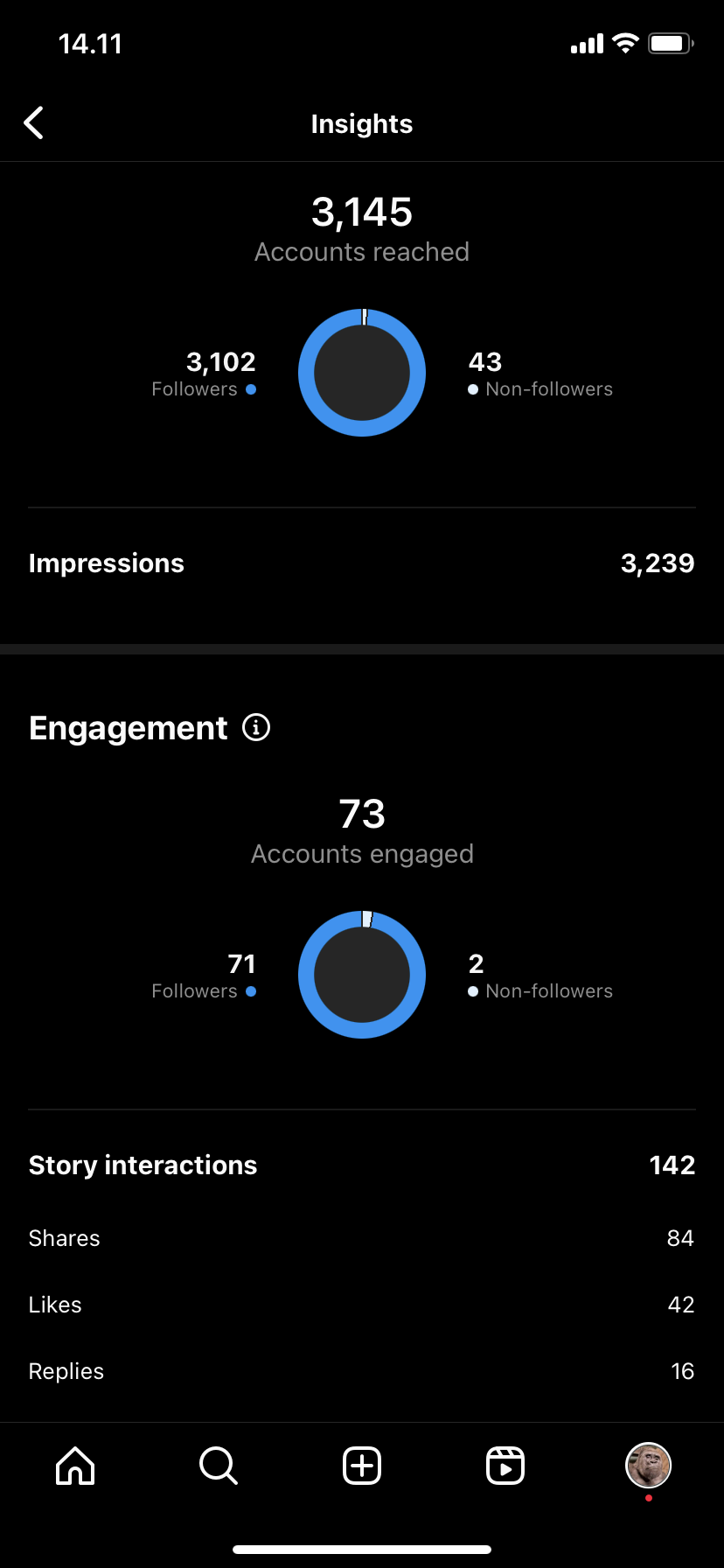Open the Search tab
The height and width of the screenshot is (1568, 724).
219,1465
